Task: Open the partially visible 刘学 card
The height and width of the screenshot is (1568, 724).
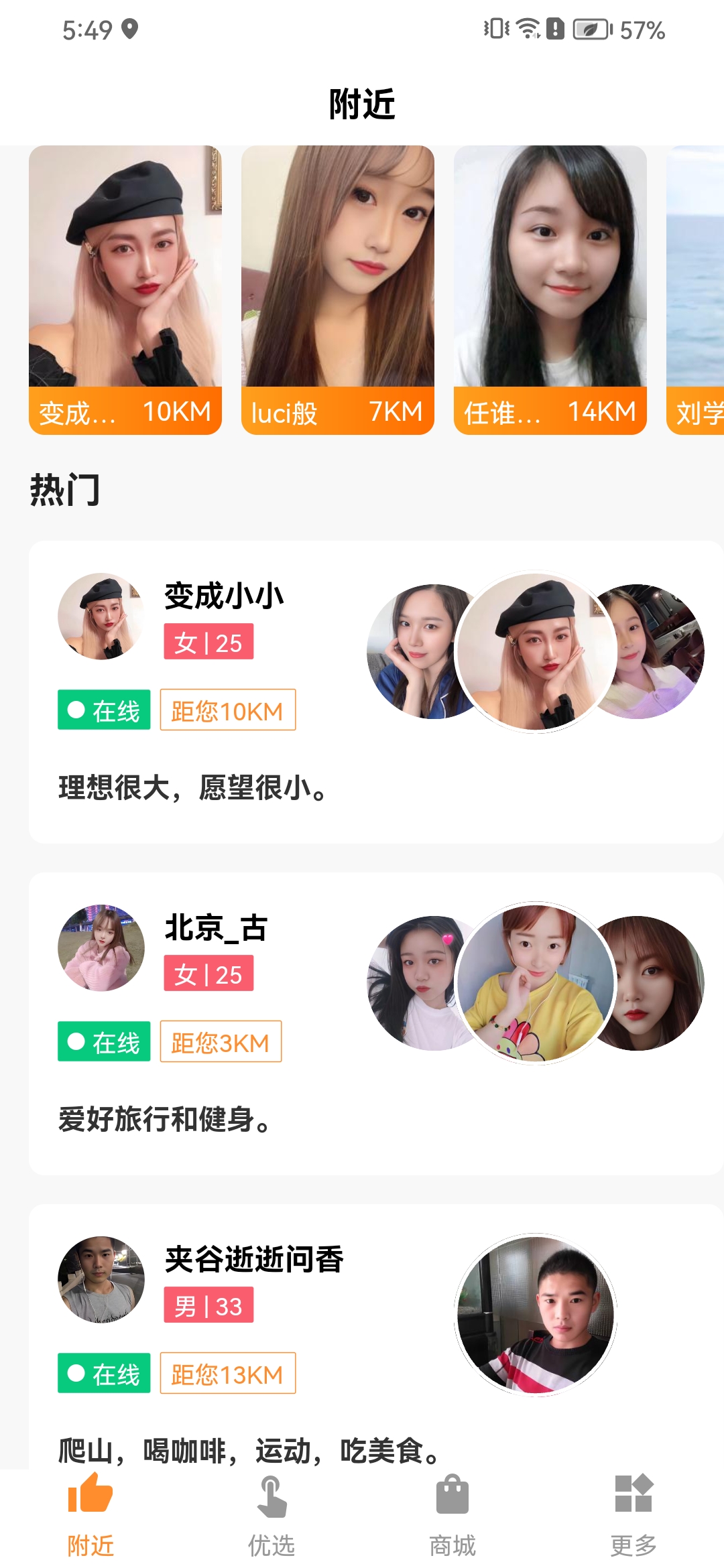Action: point(696,289)
